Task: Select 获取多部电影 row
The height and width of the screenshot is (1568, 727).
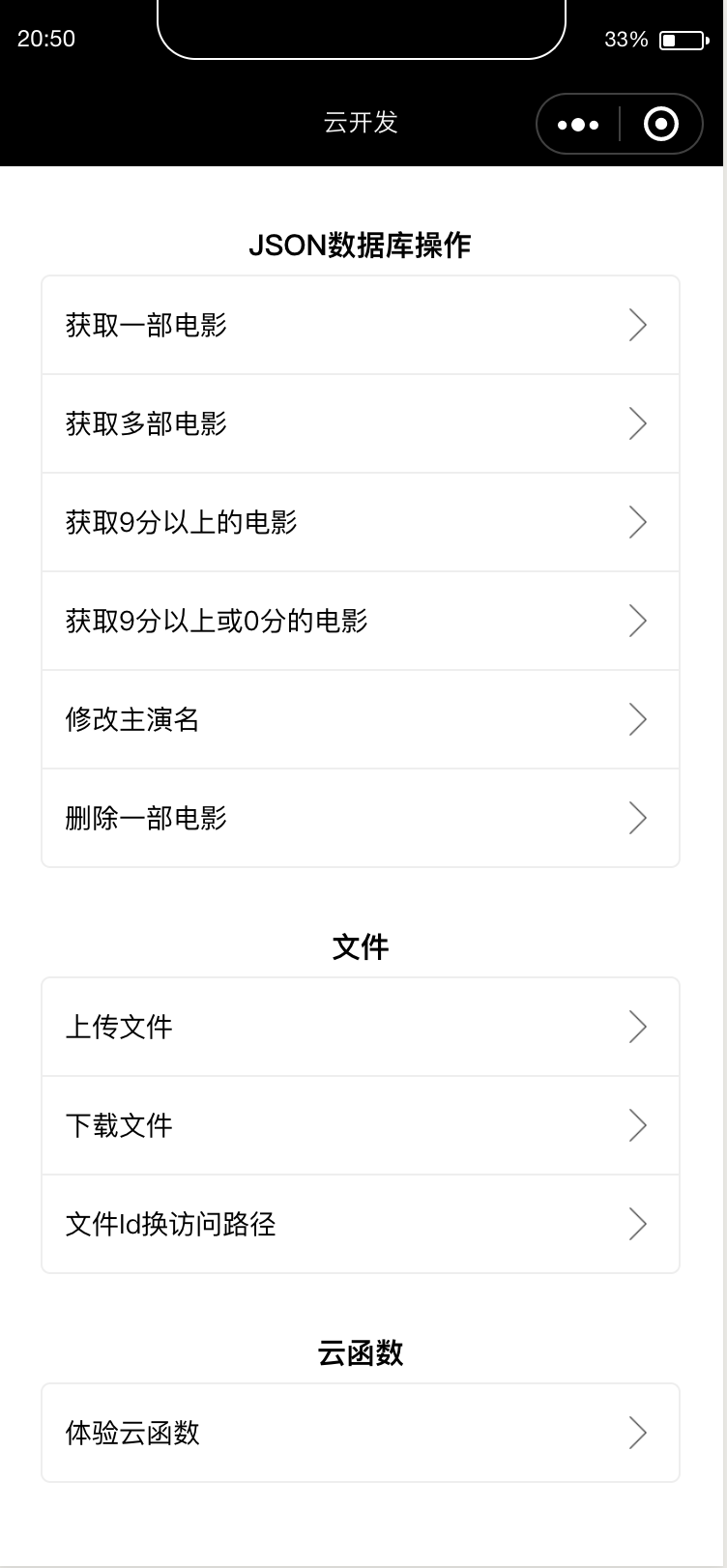Action: coord(361,423)
